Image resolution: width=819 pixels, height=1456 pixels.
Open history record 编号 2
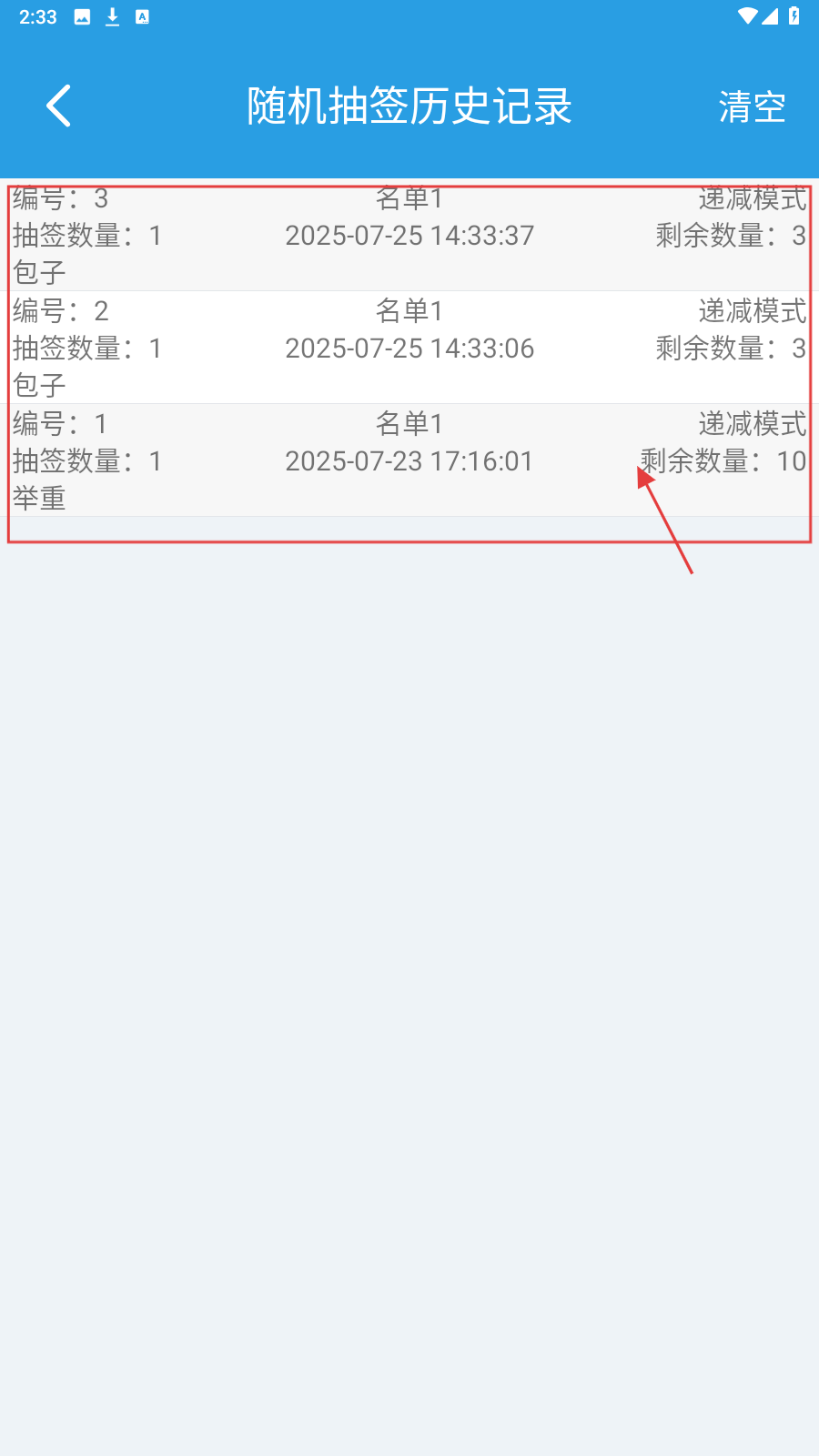(x=409, y=348)
